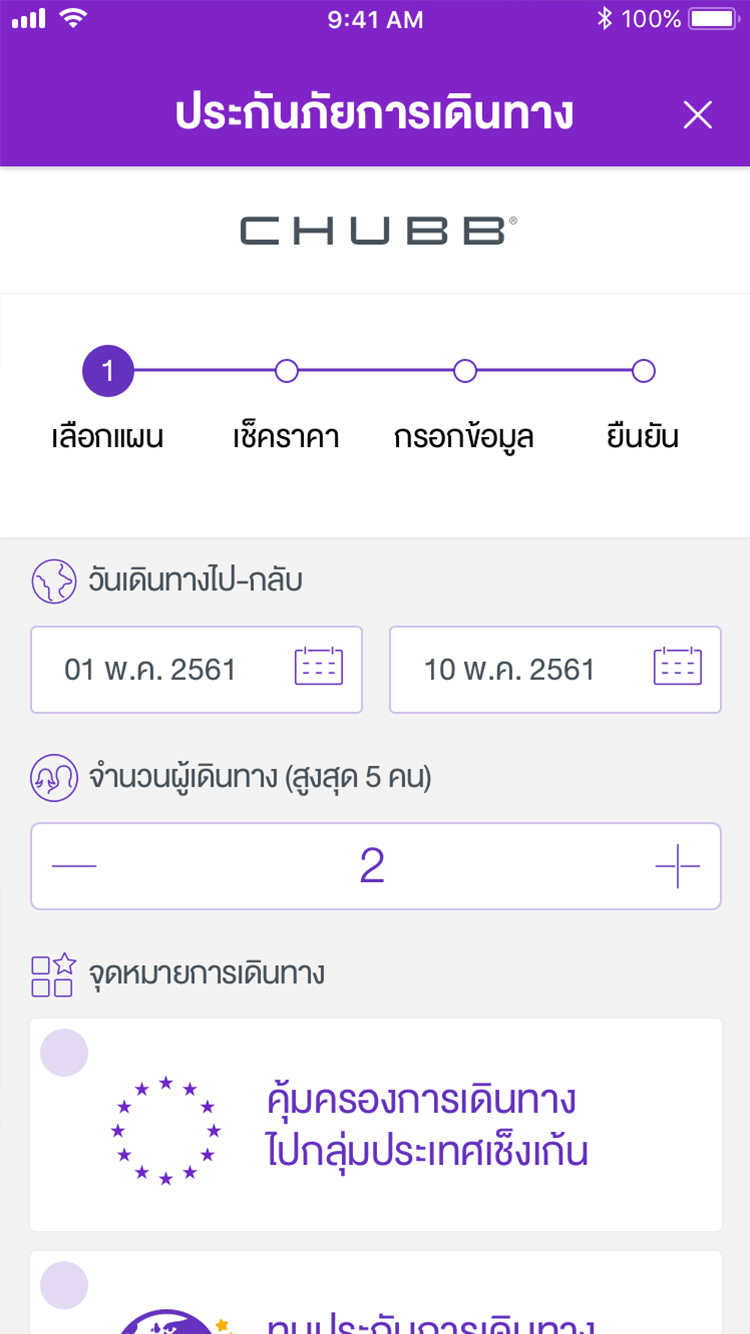This screenshot has height=1334, width=750.
Task: Decrease the number of travelers
Action: point(74,866)
